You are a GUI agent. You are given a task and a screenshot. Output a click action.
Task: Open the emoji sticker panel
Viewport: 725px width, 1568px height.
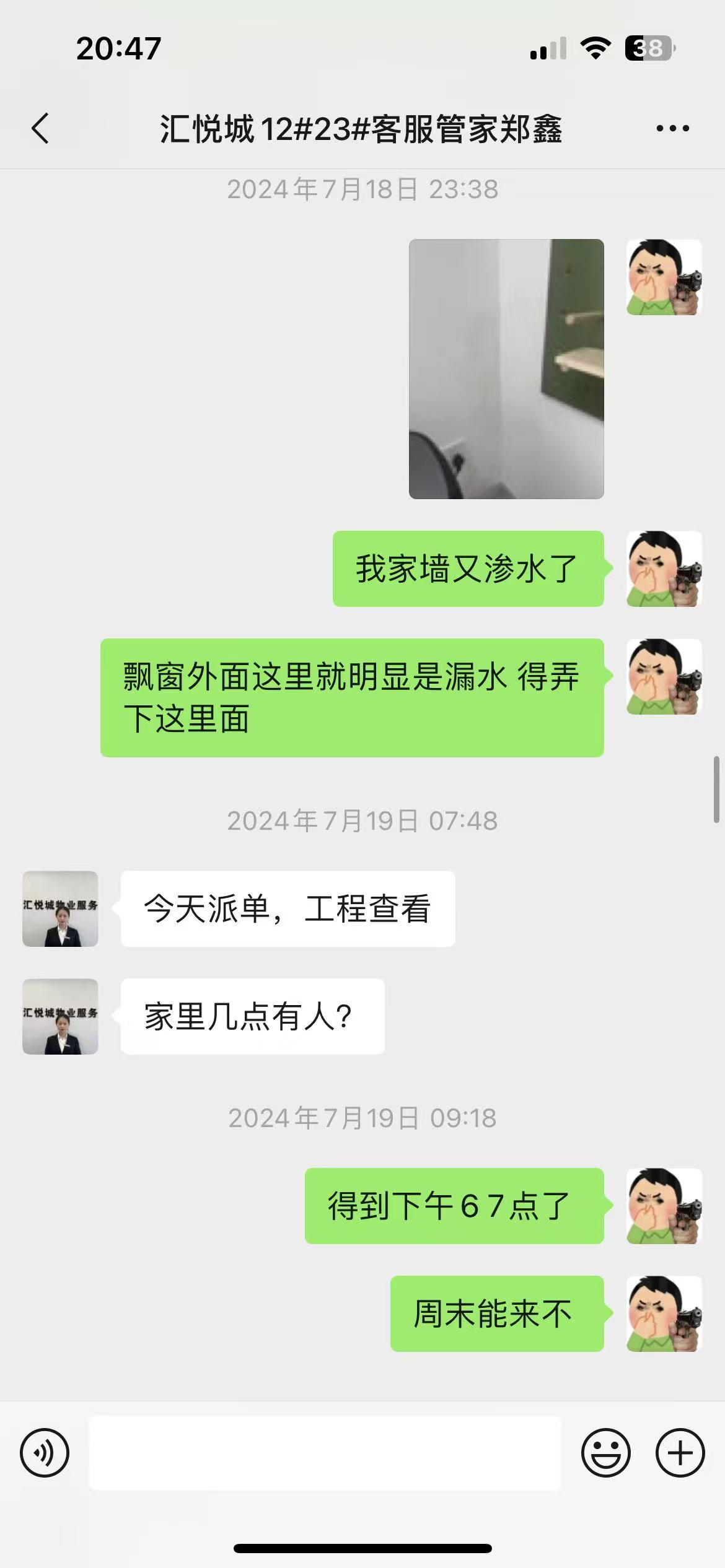pyautogui.click(x=605, y=1452)
